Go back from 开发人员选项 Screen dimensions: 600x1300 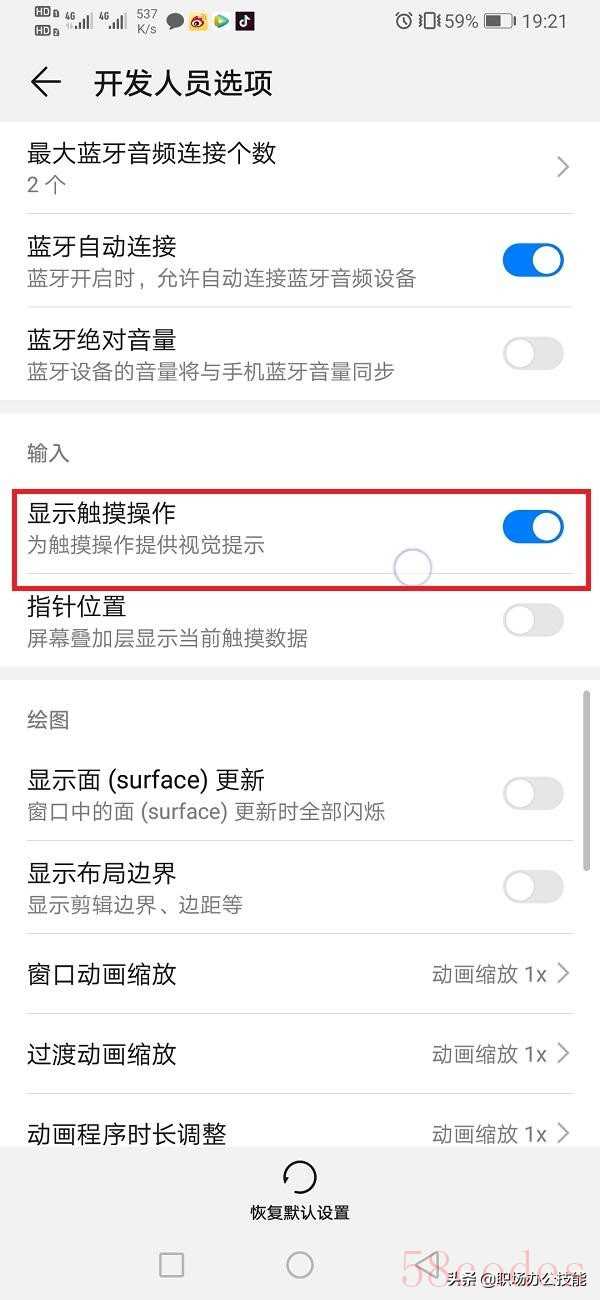coord(46,83)
